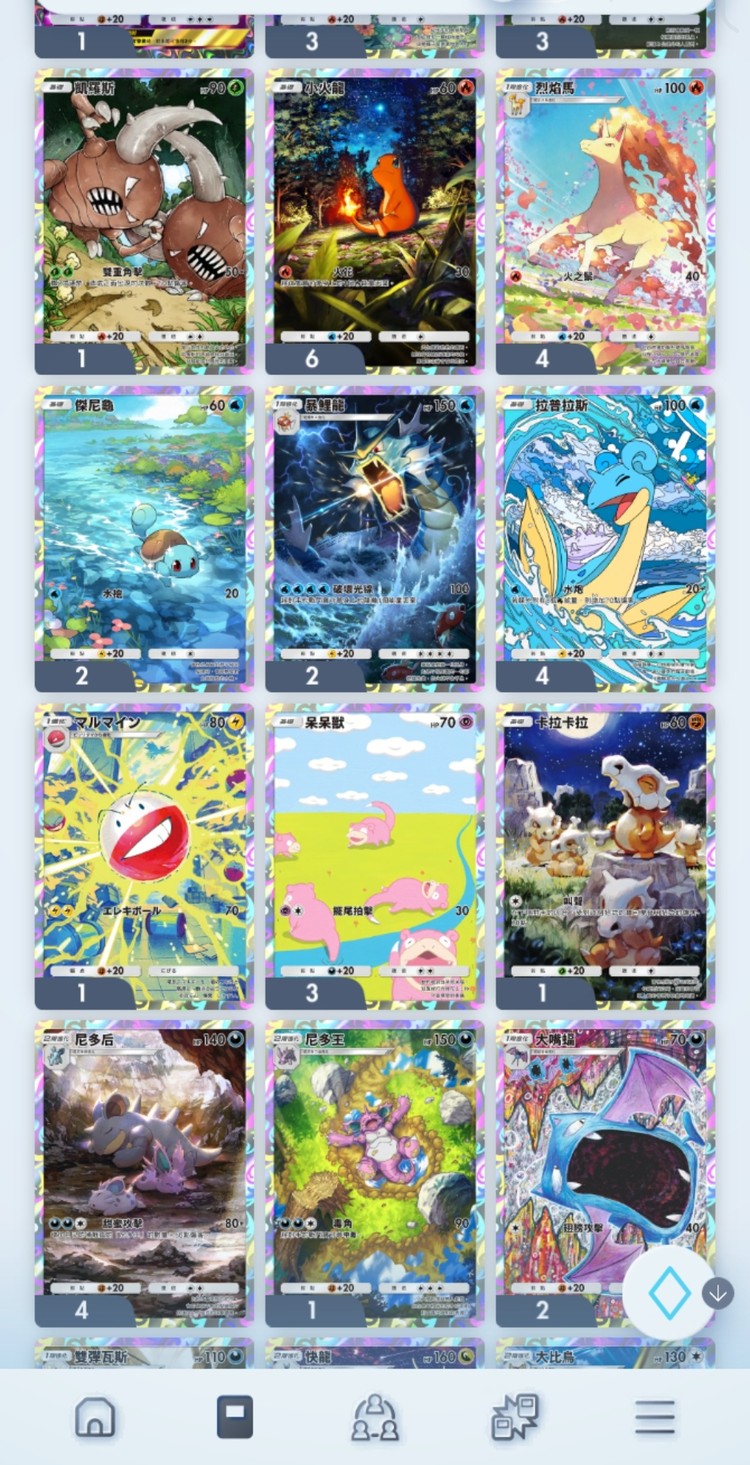Open the Gyarados card
Screen dimensions: 750x1465
[375, 533]
